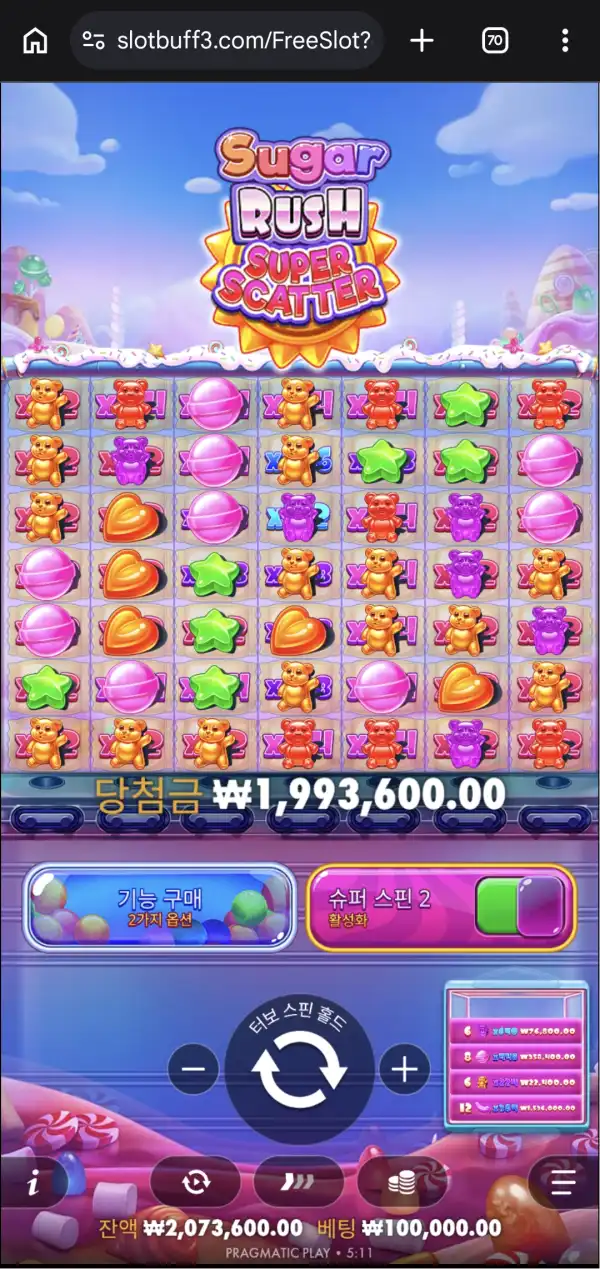
Task: Open the game info button
Action: coord(35,1184)
